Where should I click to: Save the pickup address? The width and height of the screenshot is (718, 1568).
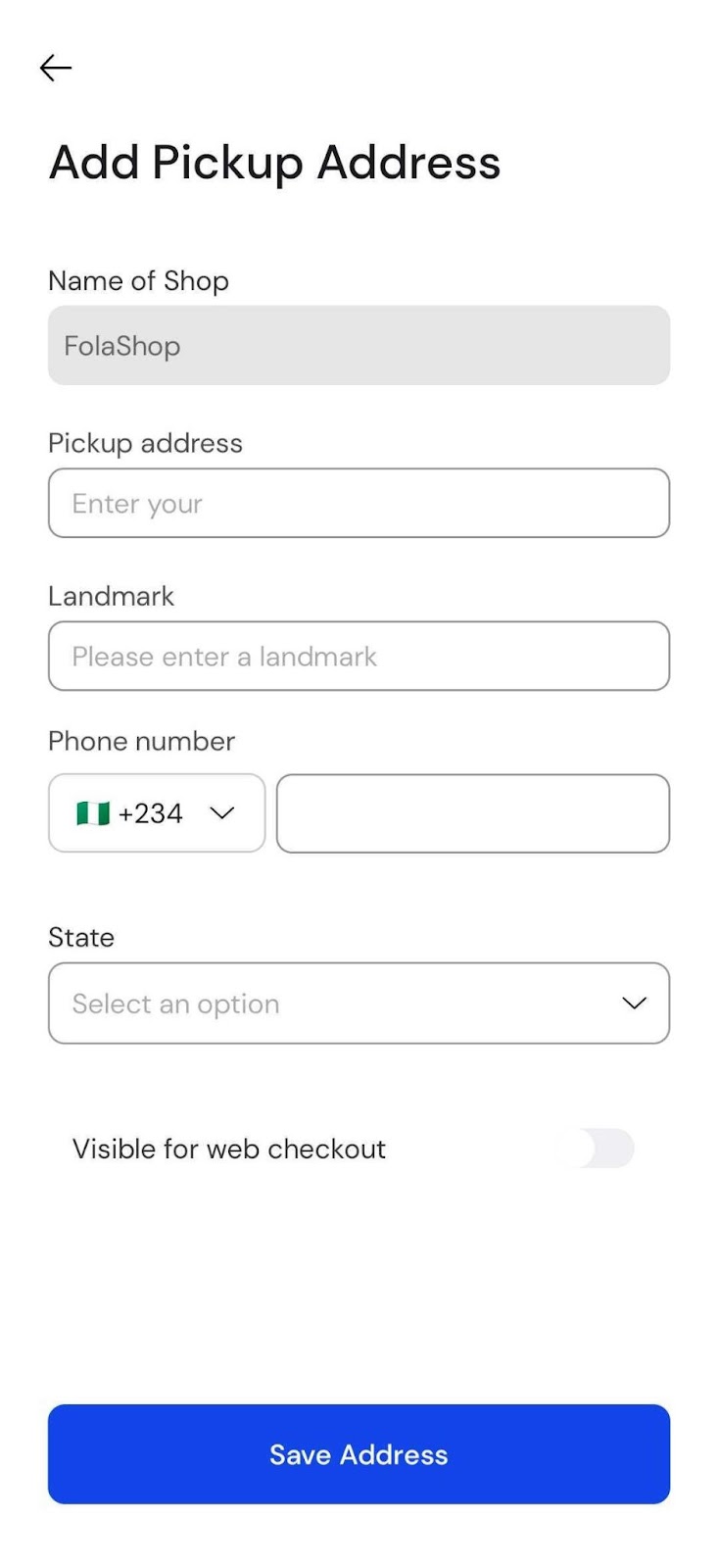click(359, 1454)
